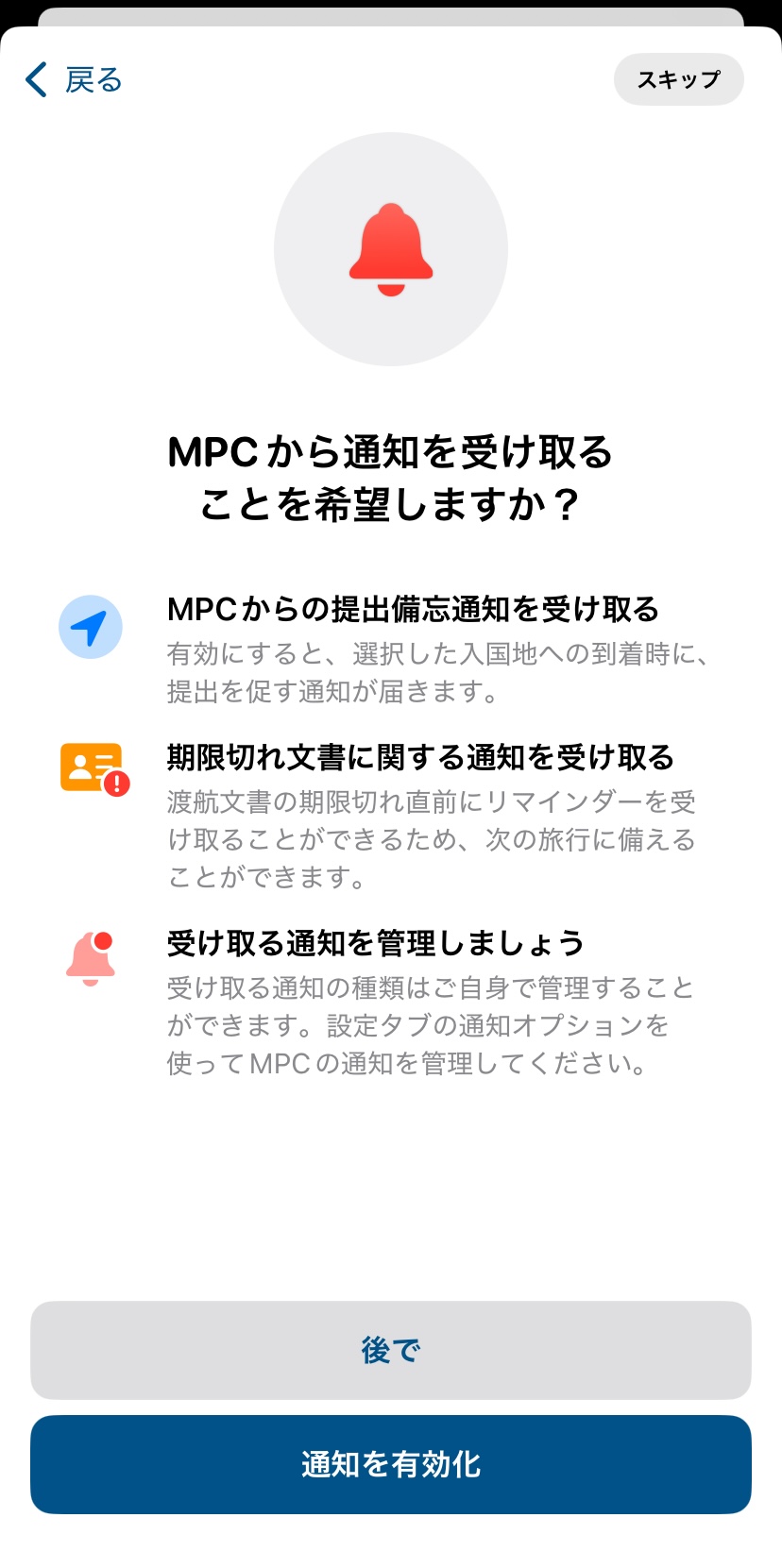Go back with the 戻る button
The image size is (782, 1568).
(74, 80)
